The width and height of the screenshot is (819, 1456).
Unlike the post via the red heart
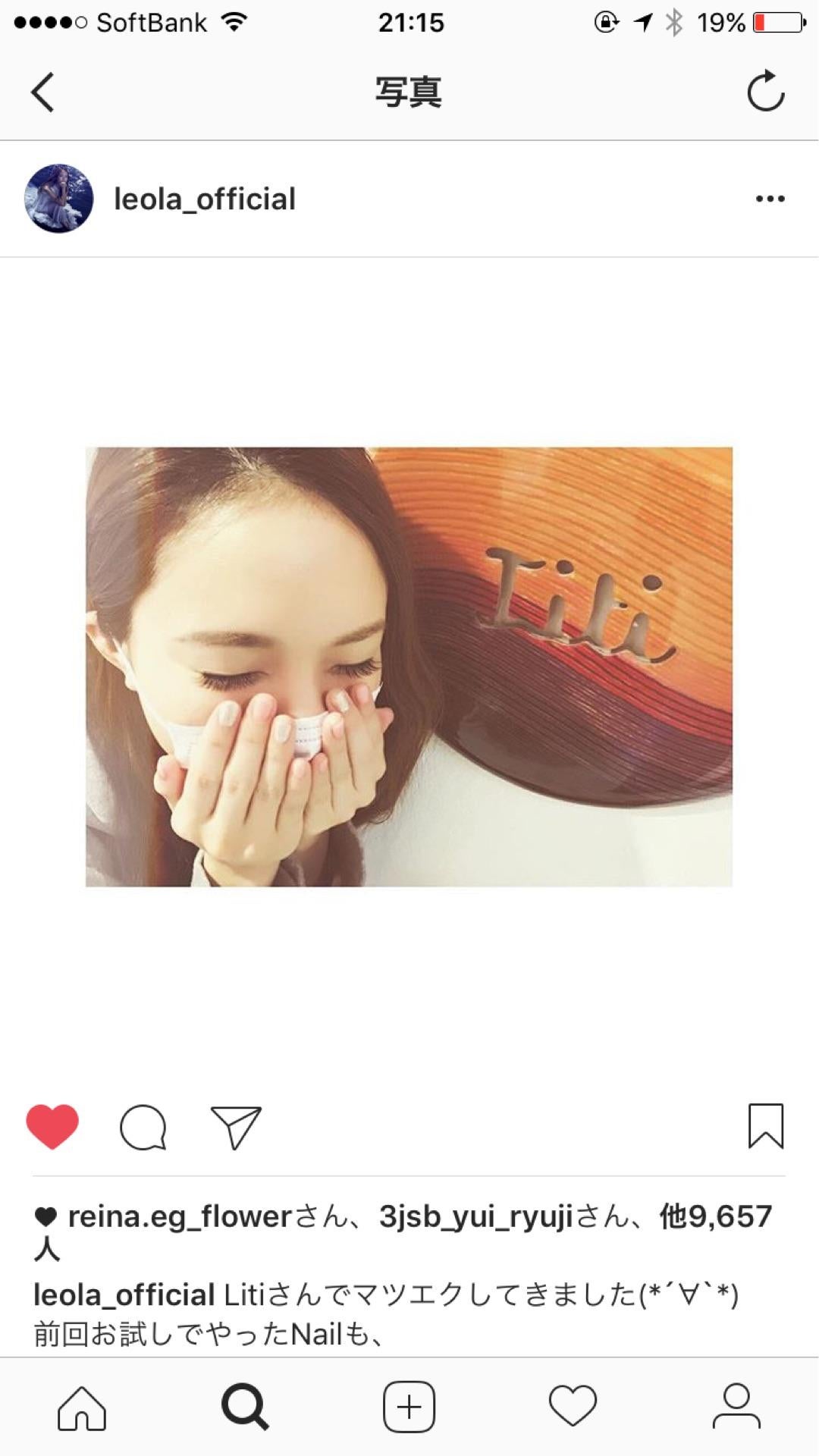(52, 1126)
